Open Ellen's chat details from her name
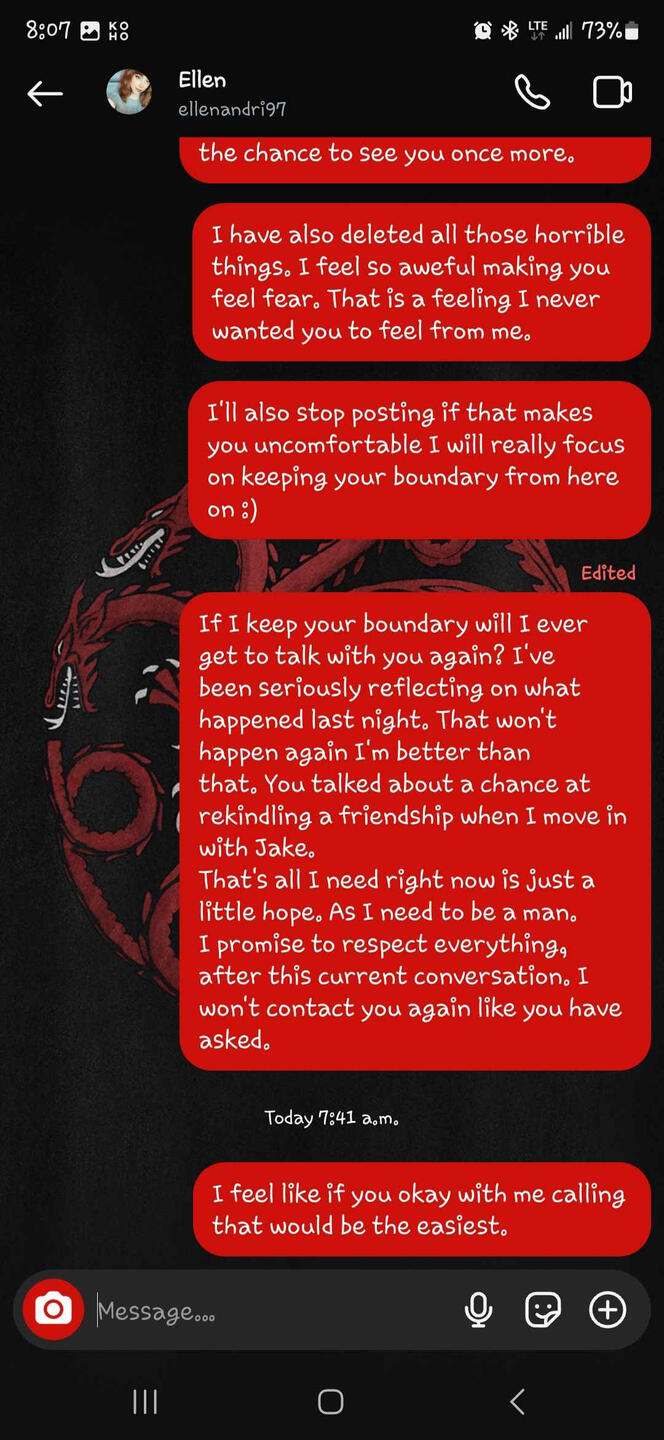Image resolution: width=664 pixels, height=1440 pixels. [202, 81]
